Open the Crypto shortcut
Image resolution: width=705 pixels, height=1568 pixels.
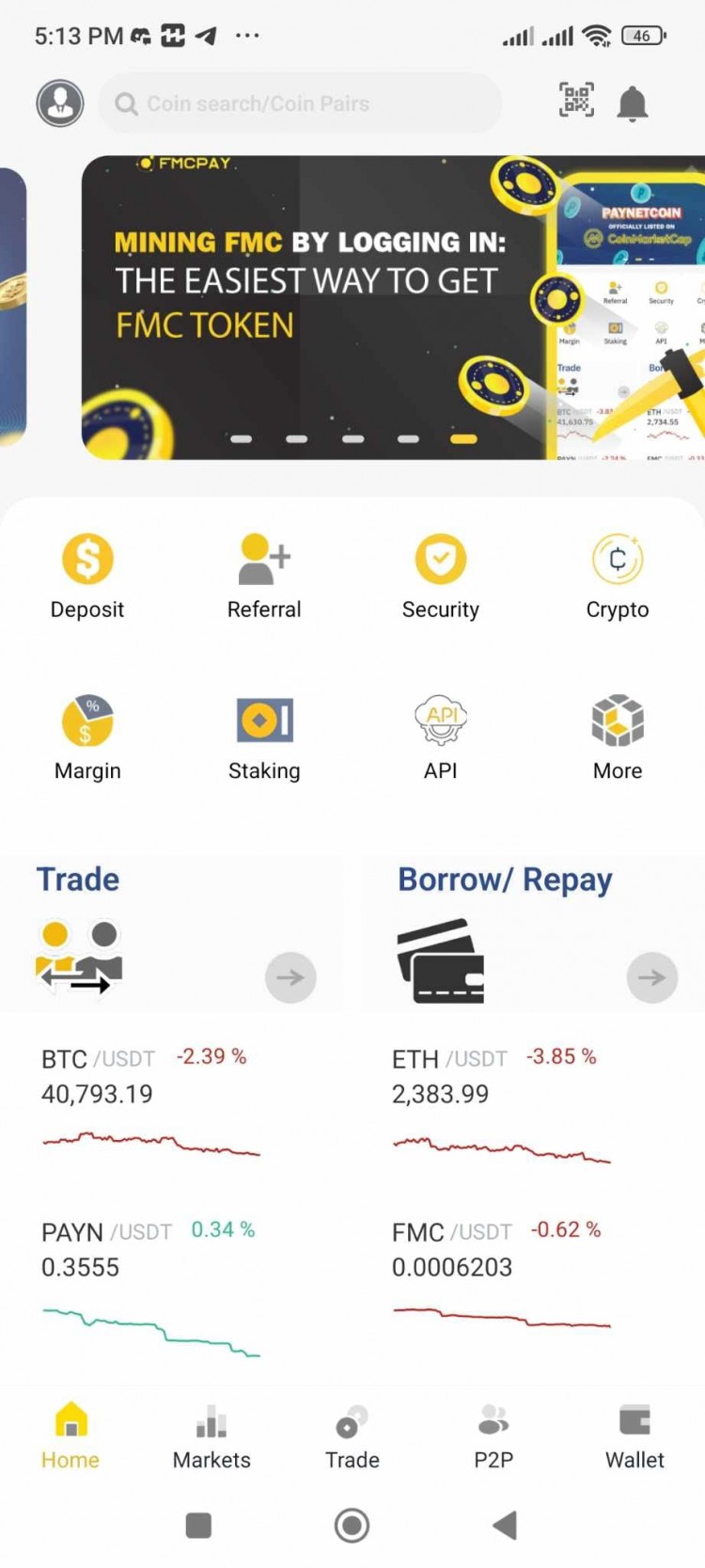pyautogui.click(x=618, y=576)
